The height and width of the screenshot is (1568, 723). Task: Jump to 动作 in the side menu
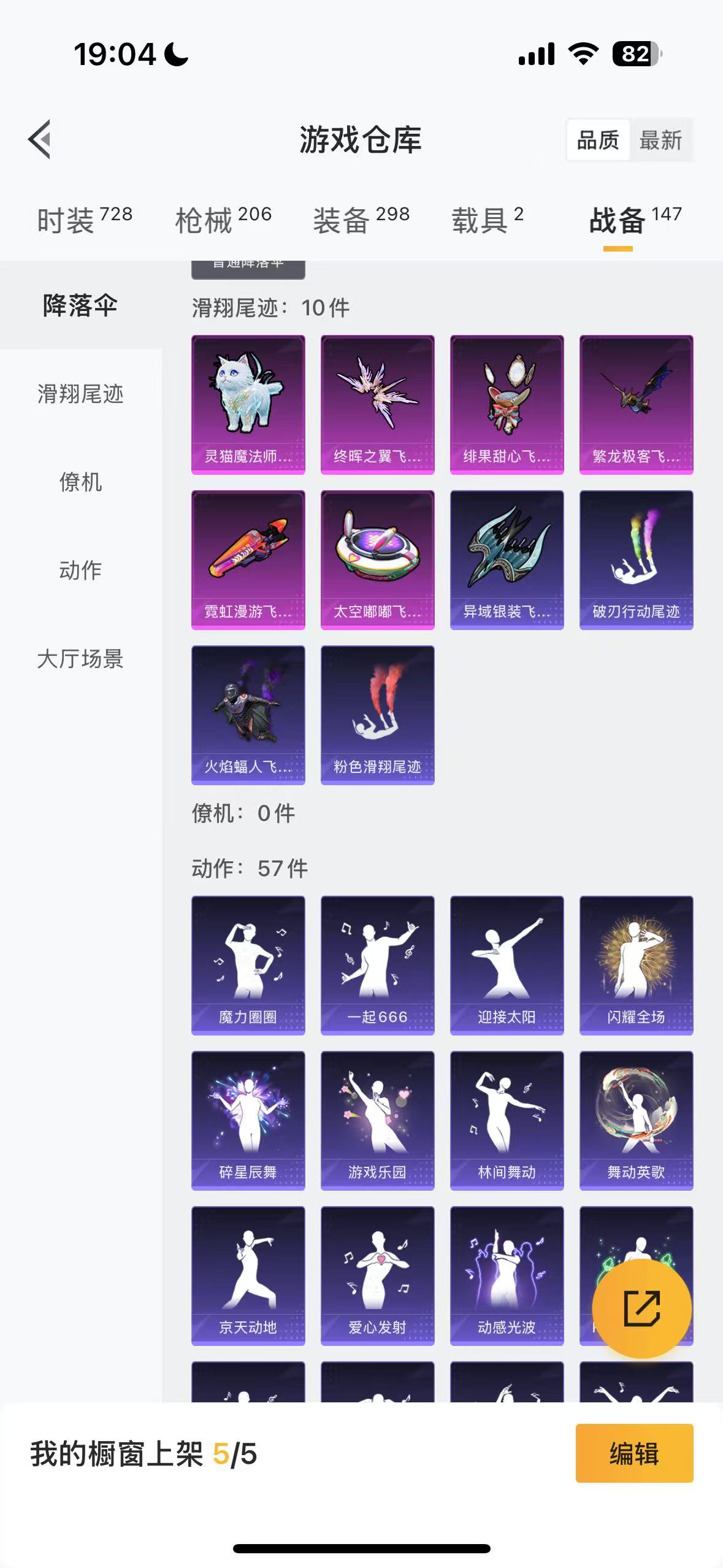[80, 571]
